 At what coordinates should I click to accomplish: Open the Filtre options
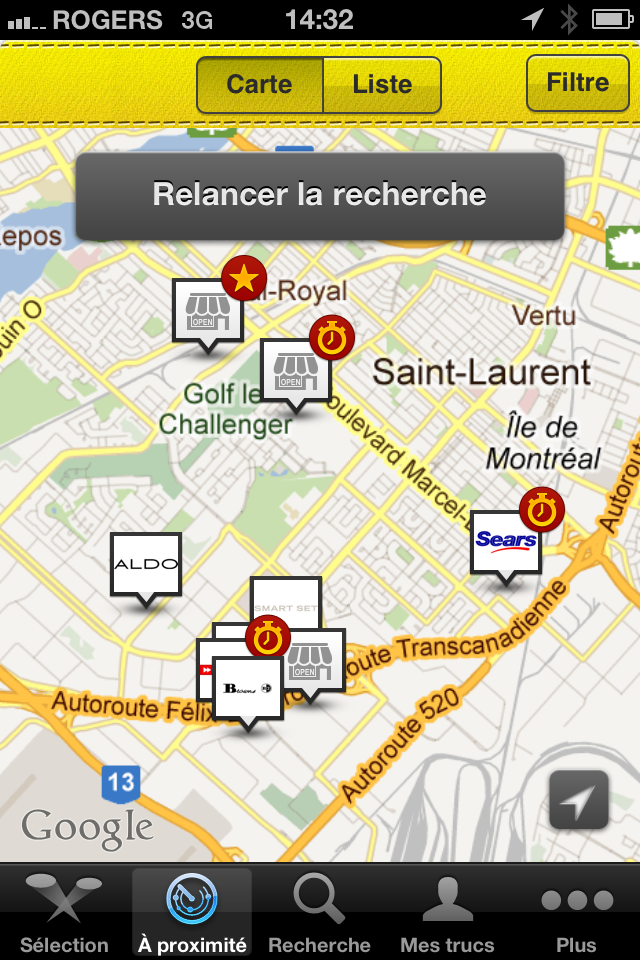577,82
